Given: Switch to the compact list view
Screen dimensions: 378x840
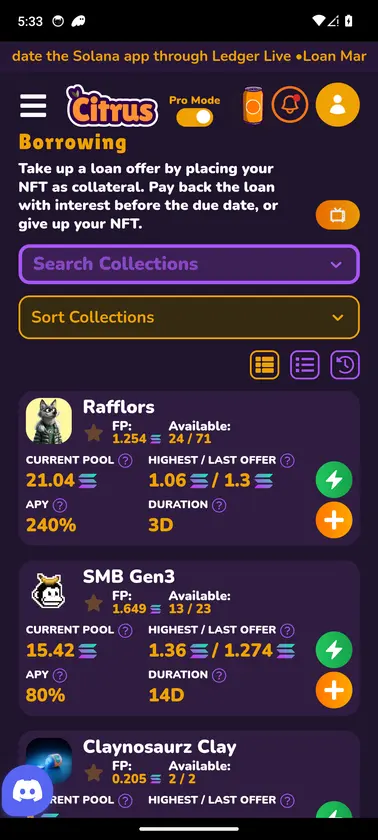Looking at the screenshot, I should [x=305, y=365].
